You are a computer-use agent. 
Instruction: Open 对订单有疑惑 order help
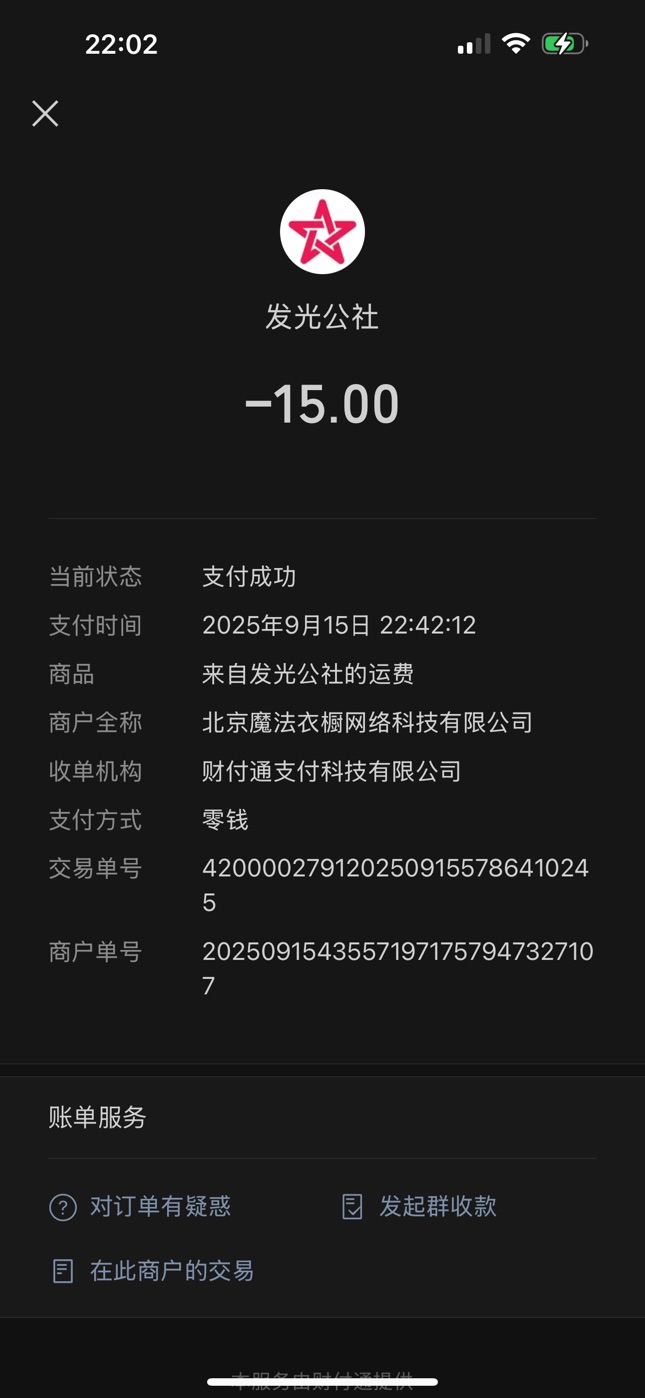[140, 1206]
